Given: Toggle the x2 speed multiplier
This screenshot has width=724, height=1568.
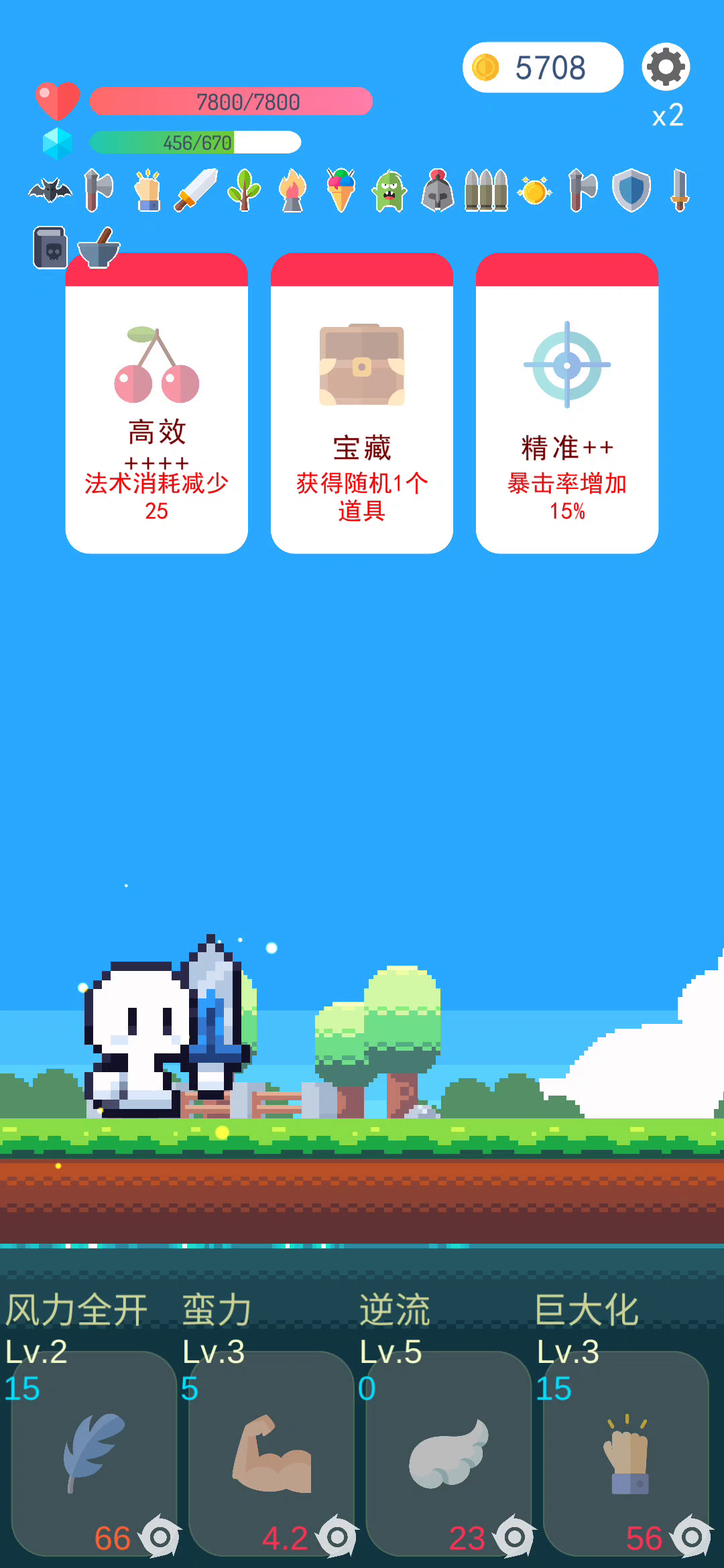Looking at the screenshot, I should coord(668,116).
